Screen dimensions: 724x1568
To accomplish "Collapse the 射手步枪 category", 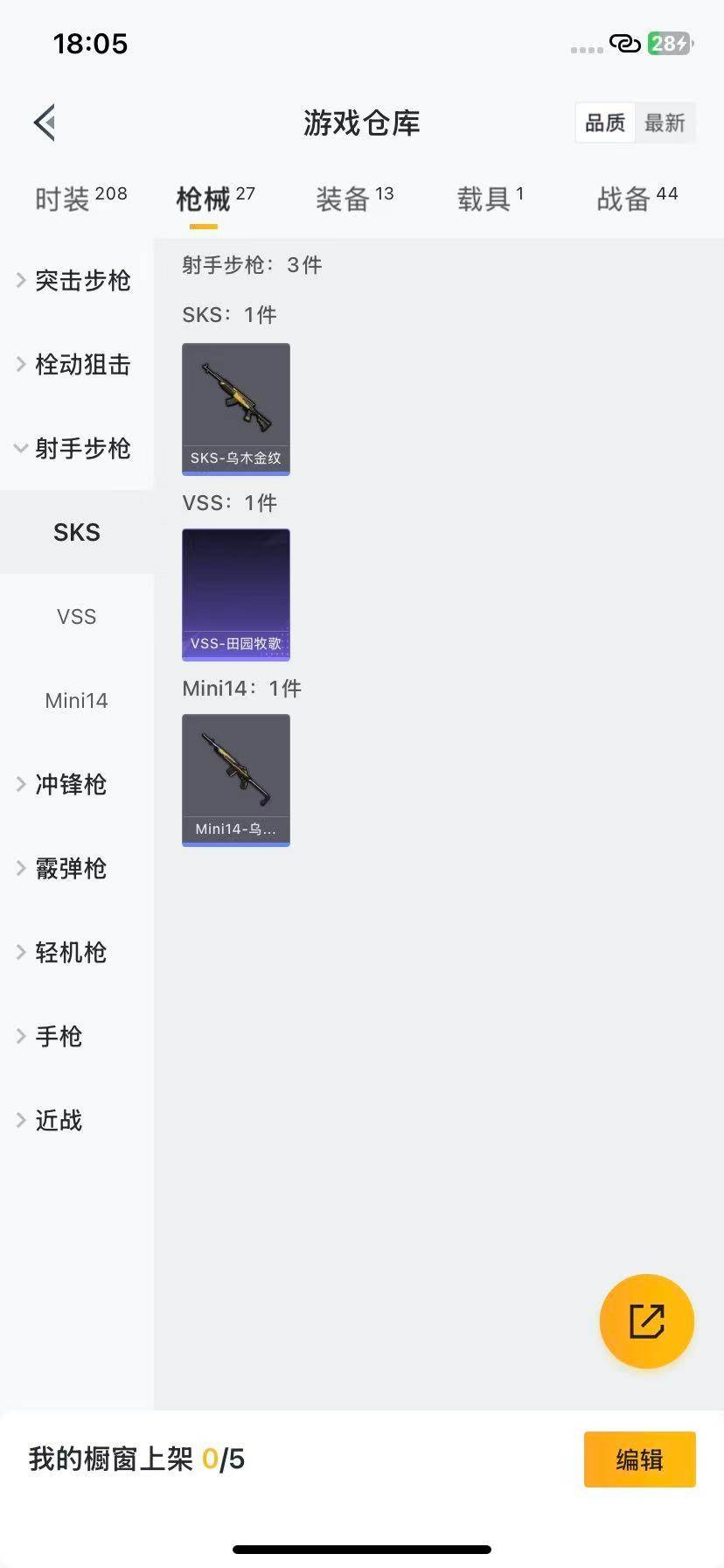I will pyautogui.click(x=77, y=448).
